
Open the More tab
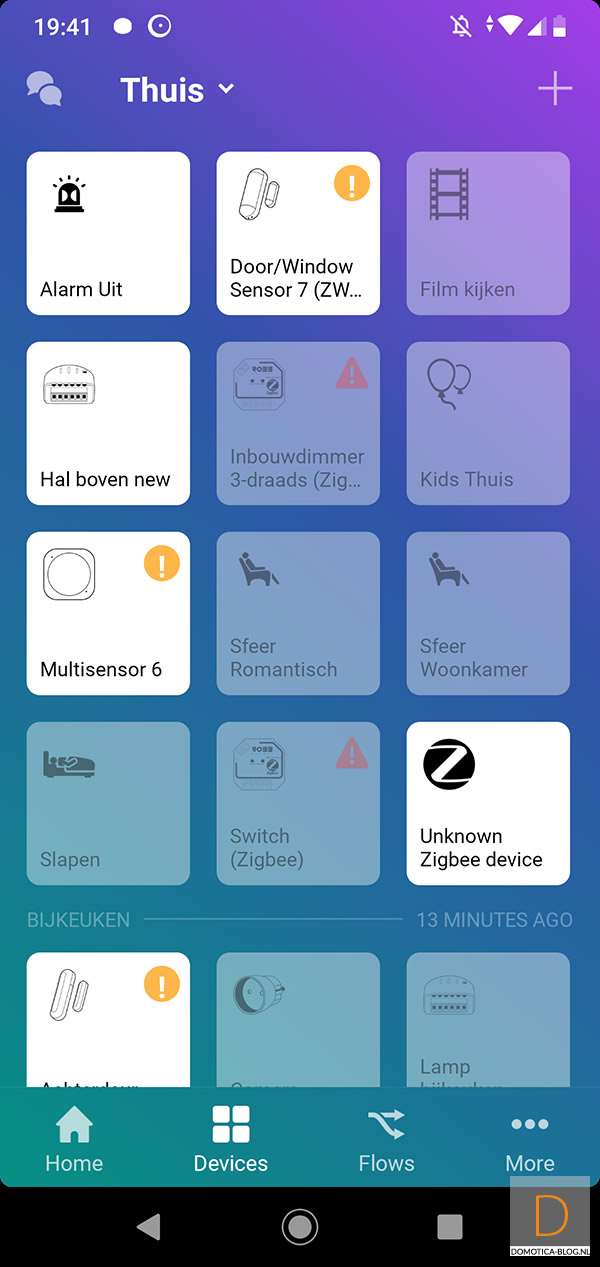click(x=530, y=1140)
